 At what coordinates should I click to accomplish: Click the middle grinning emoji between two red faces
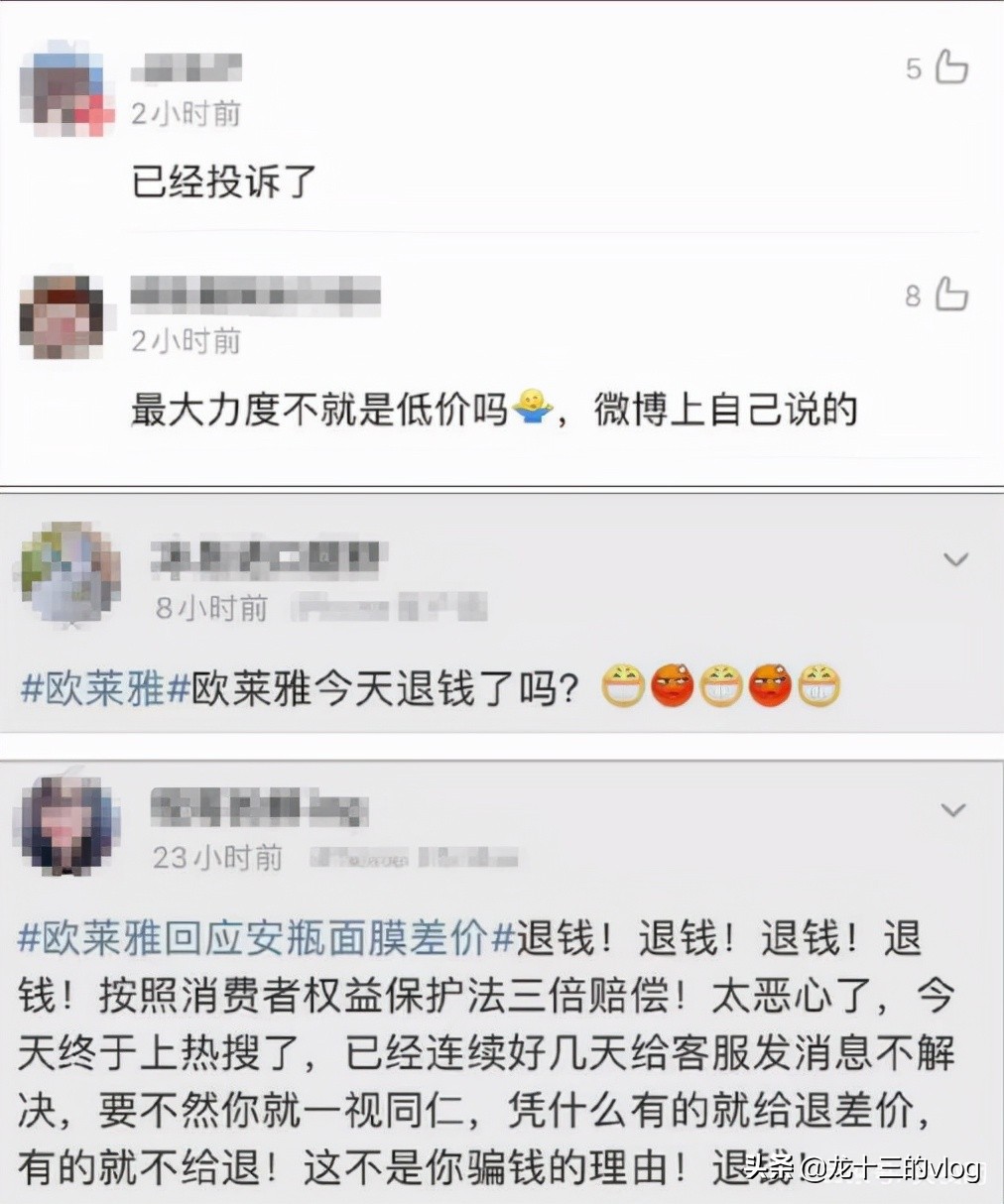[x=719, y=685]
